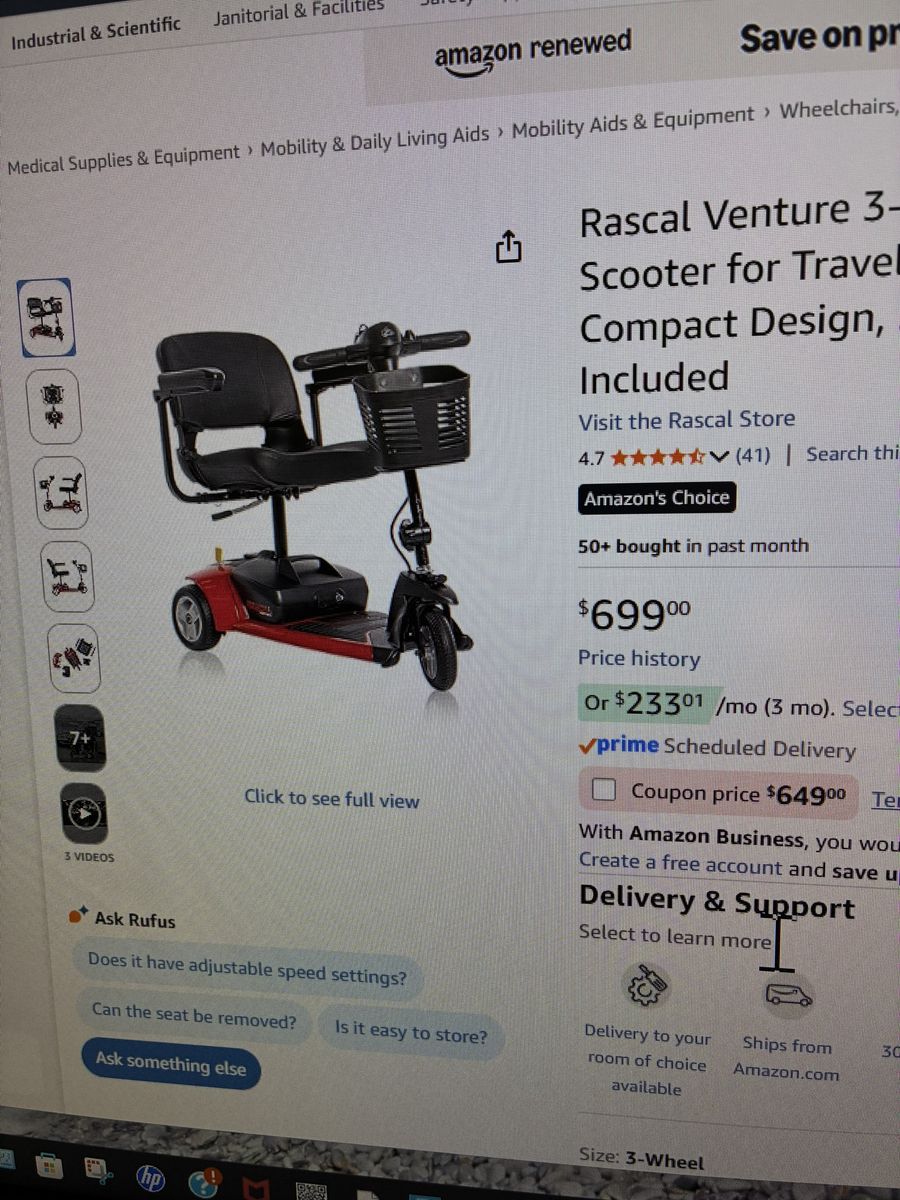This screenshot has width=900, height=1200.
Task: Click to see full view of scooter
Action: click(x=332, y=799)
